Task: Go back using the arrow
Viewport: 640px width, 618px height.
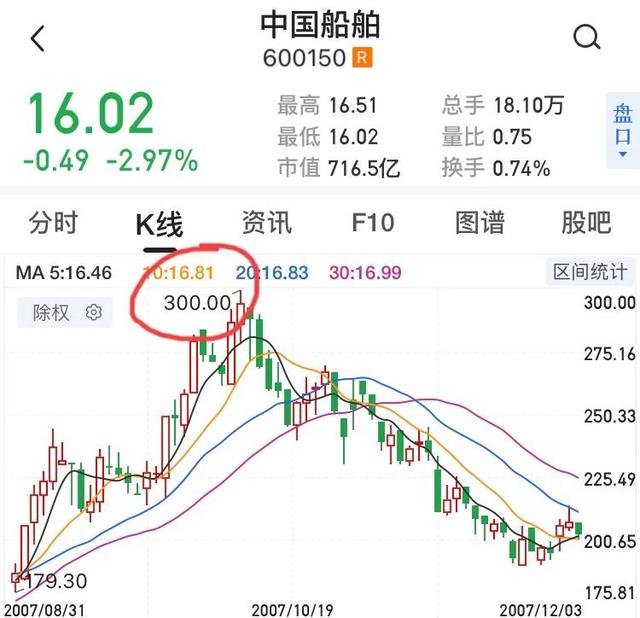Action: (38, 39)
